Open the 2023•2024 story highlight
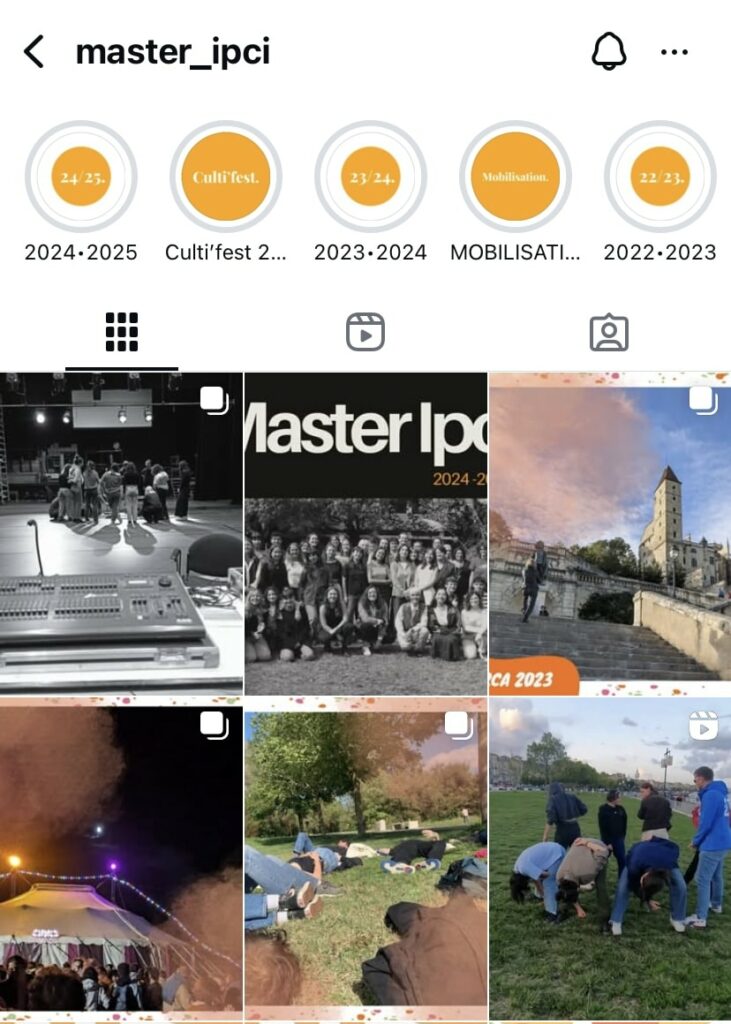The height and width of the screenshot is (1024, 731). 370,177
